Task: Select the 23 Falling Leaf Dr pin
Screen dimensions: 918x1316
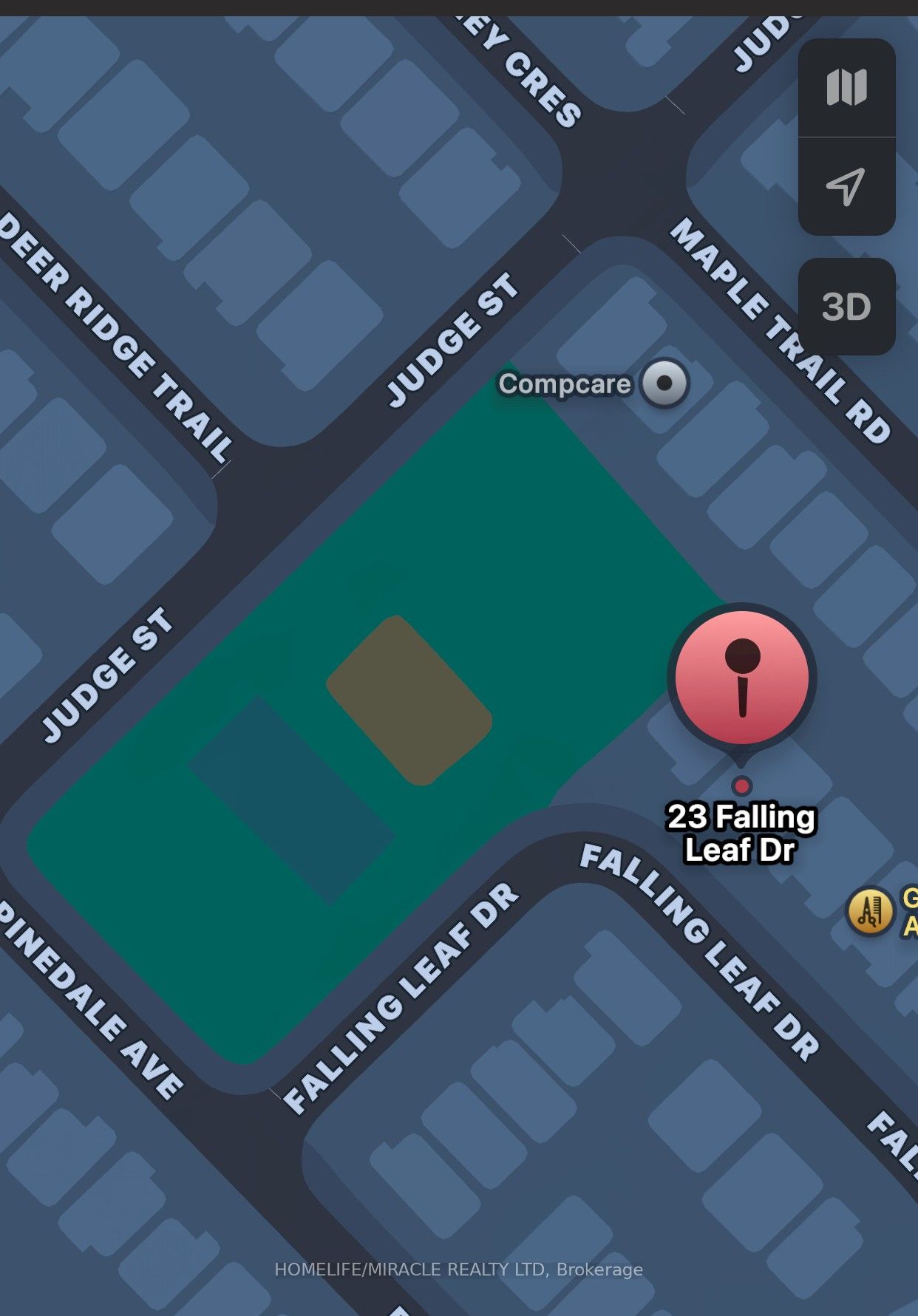Action: (741, 678)
